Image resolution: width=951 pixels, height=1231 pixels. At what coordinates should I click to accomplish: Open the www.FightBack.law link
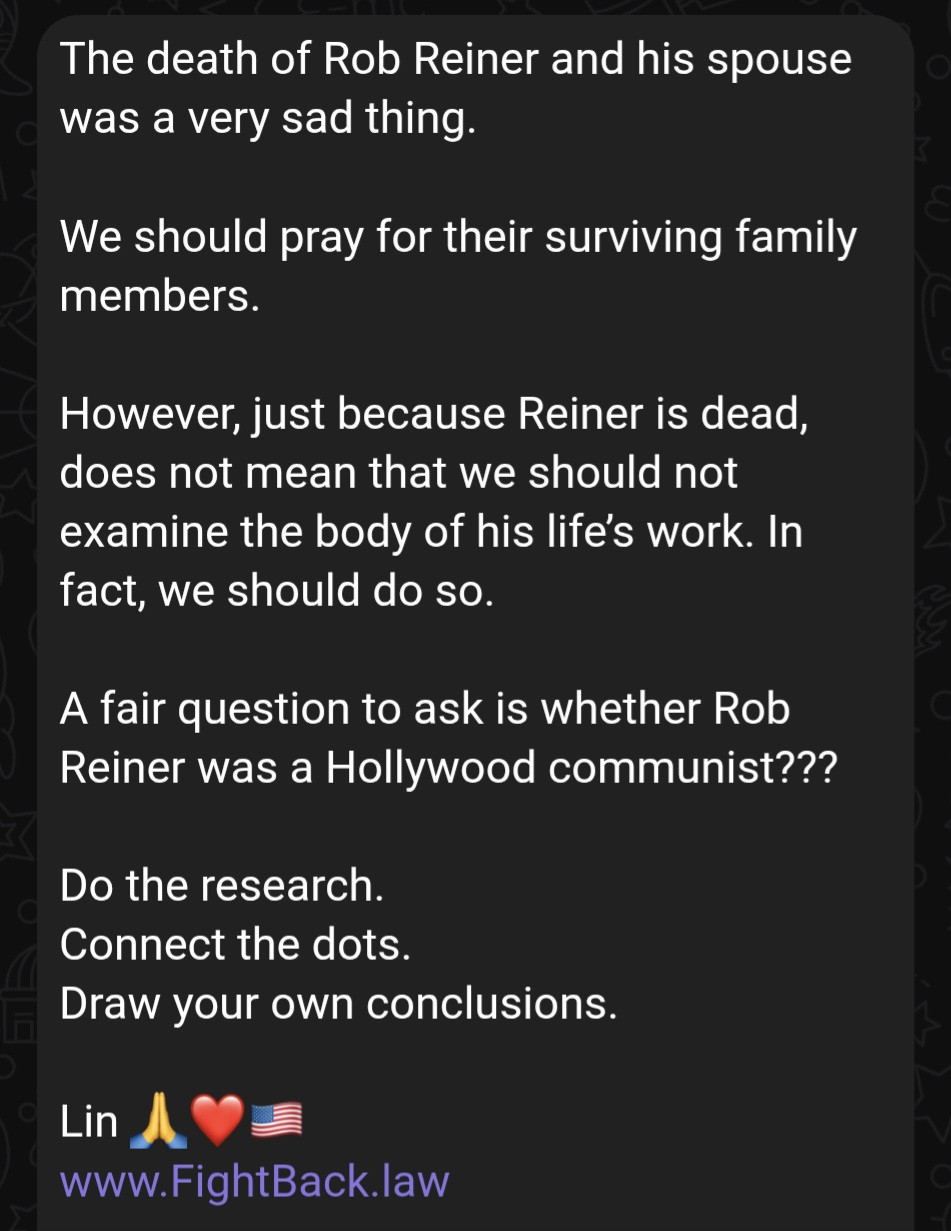pos(254,1181)
